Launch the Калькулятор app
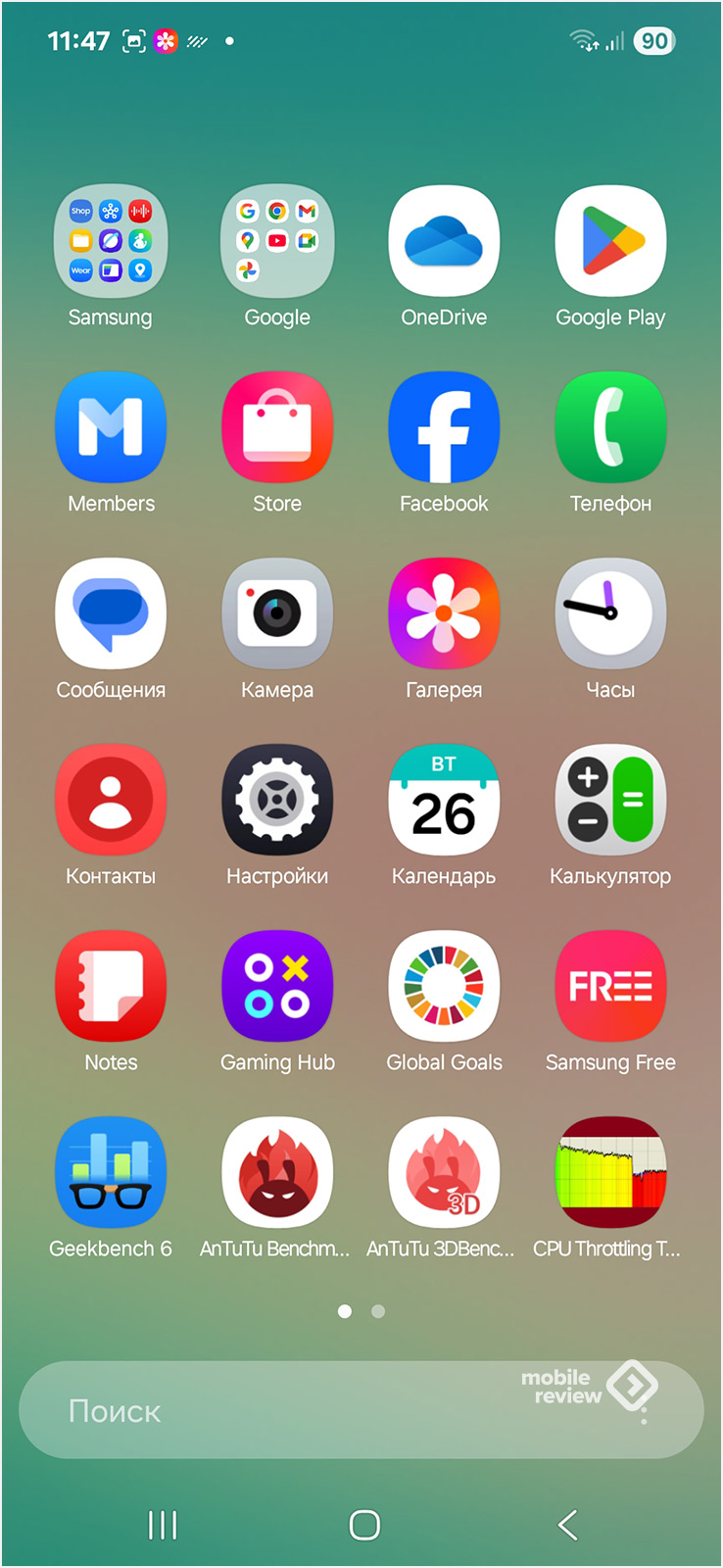 (610, 800)
